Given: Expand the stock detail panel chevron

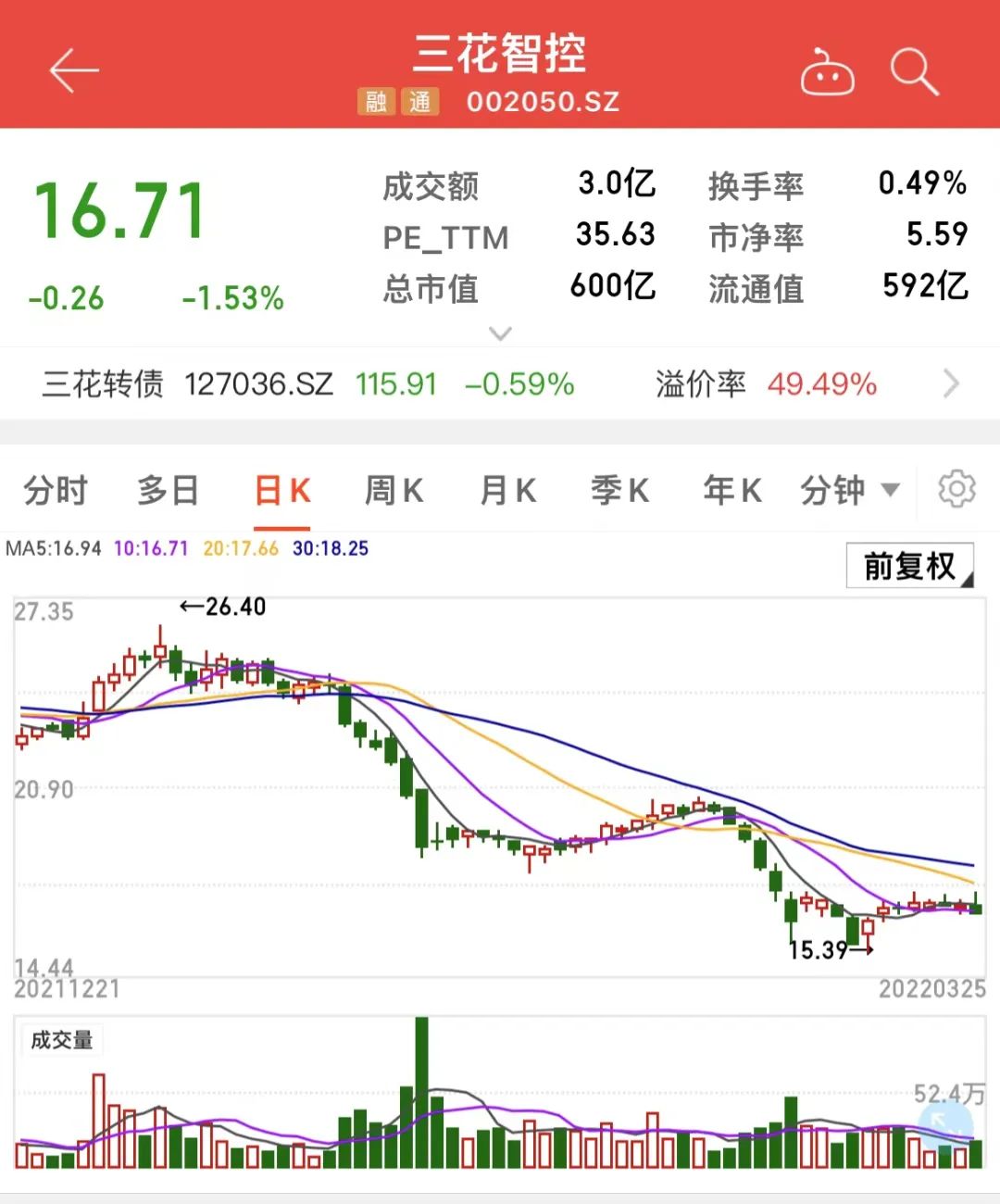Looking at the screenshot, I should pyautogui.click(x=500, y=332).
